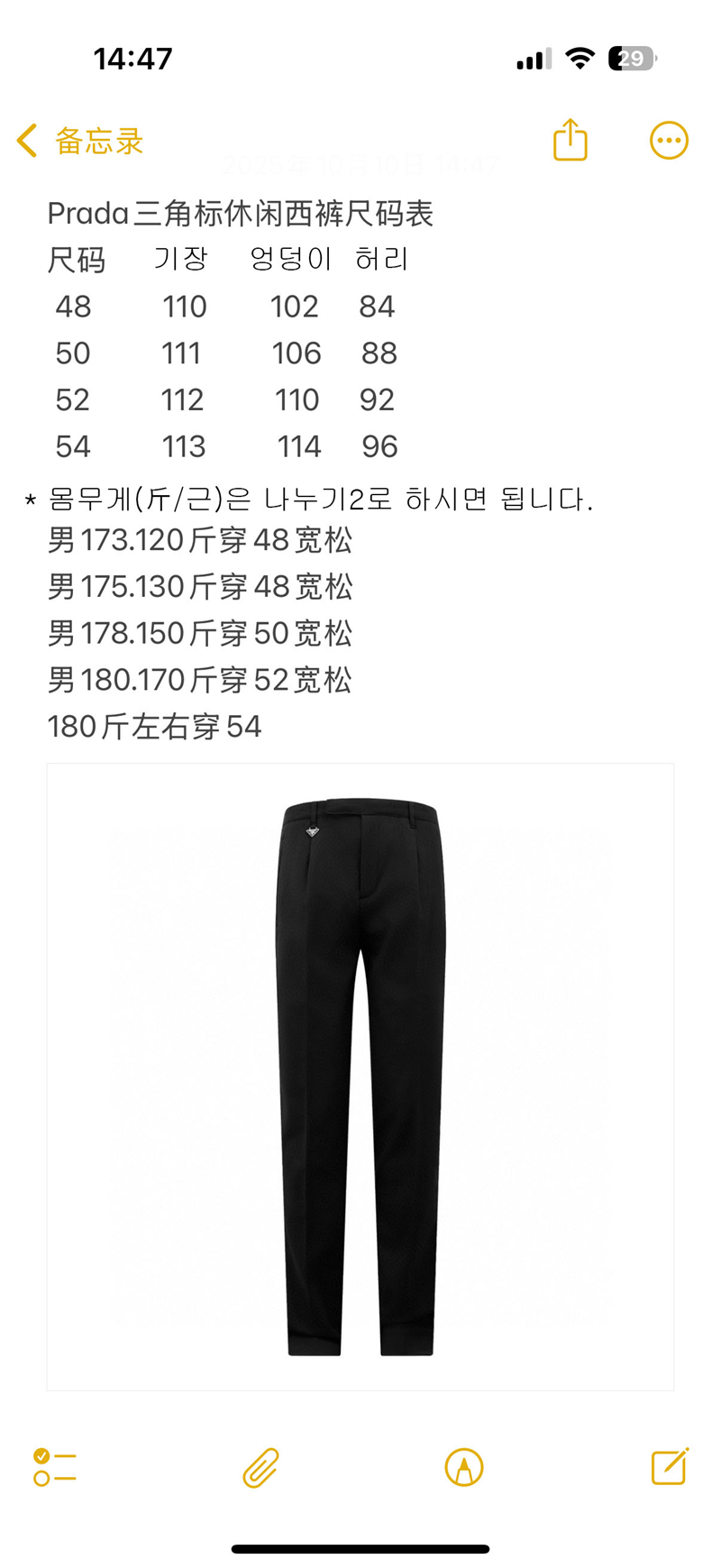Open the black trousers image attachment
The width and height of the screenshot is (721, 1568).
[x=360, y=1077]
